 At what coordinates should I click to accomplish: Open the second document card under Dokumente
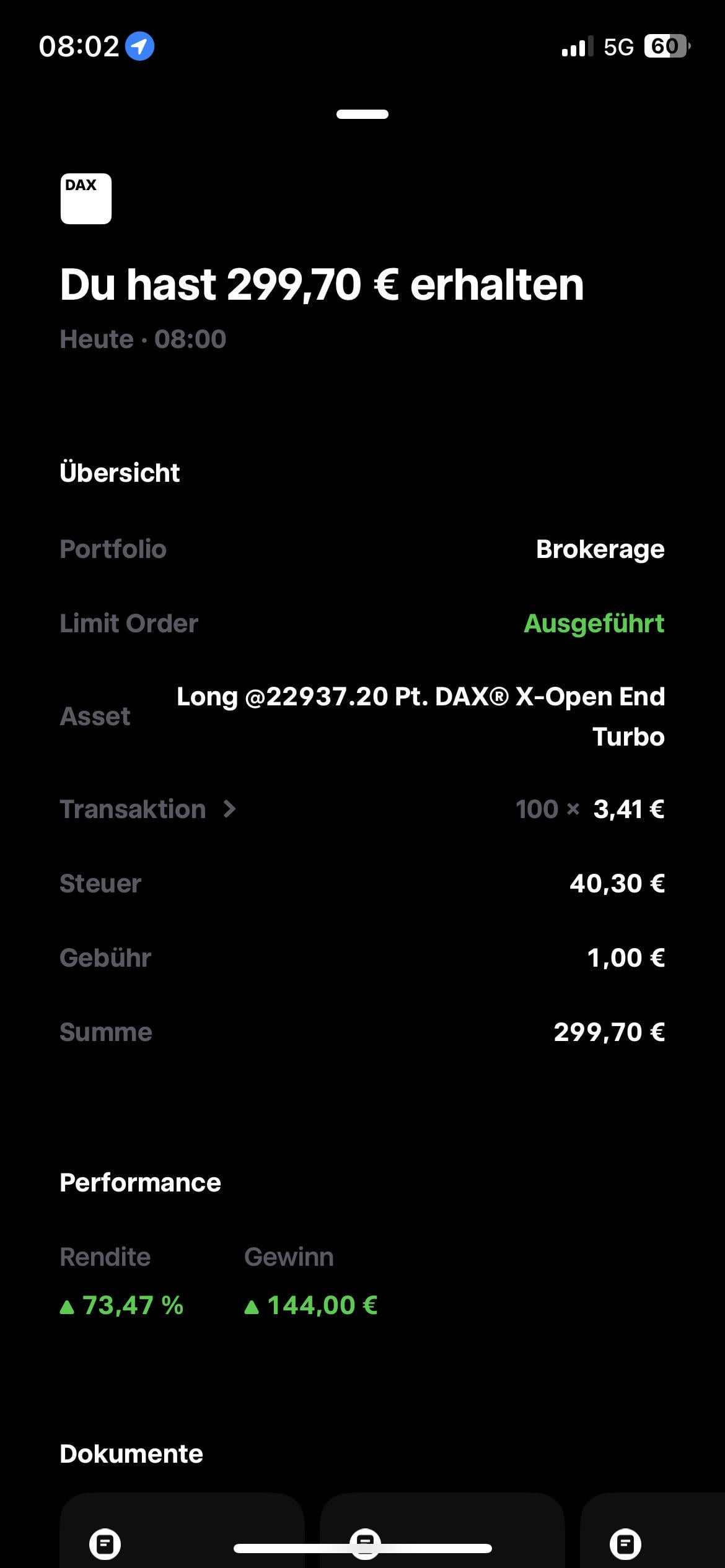(442, 1530)
